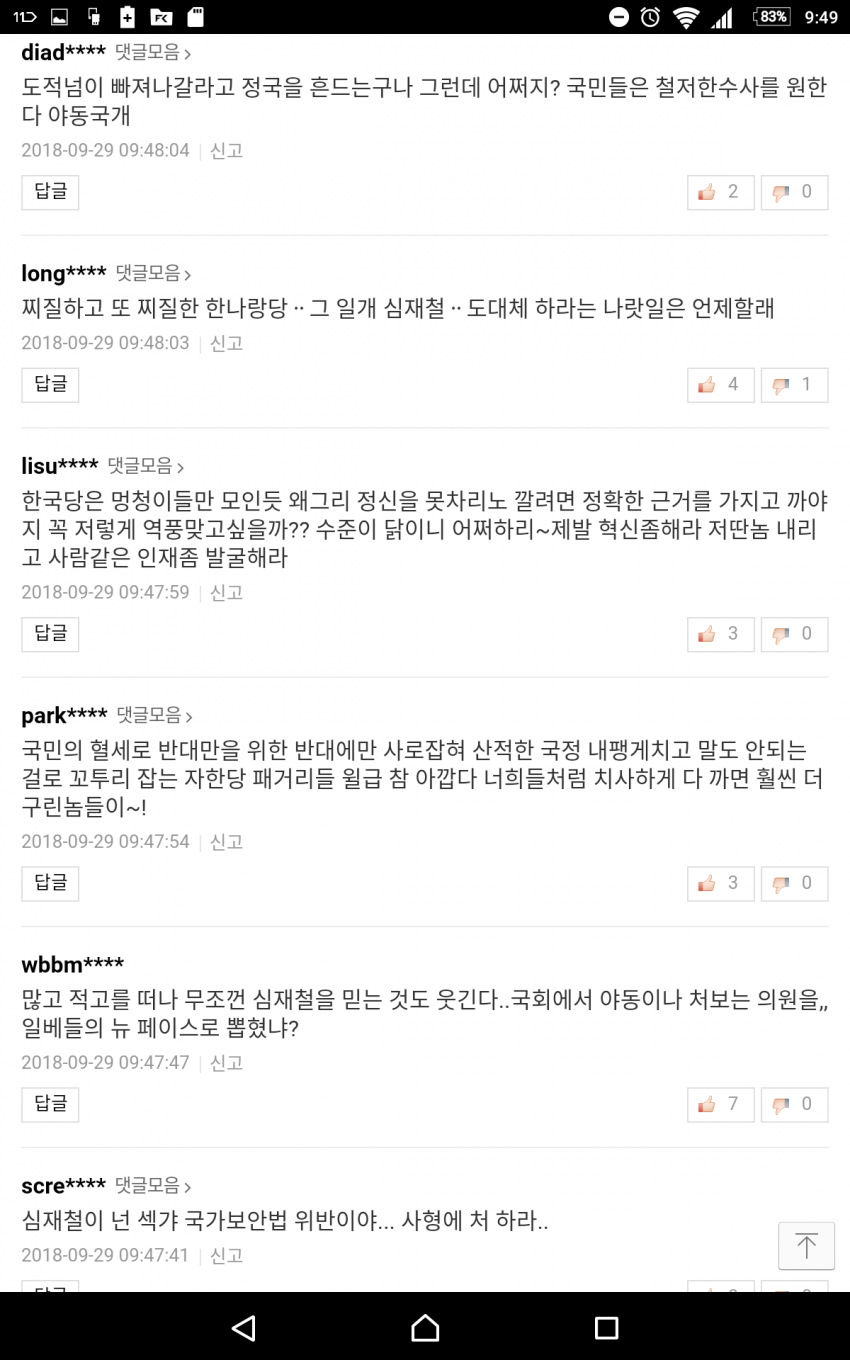The width and height of the screenshot is (850, 1360).
Task: Like the comment by diad****
Action: (x=720, y=192)
